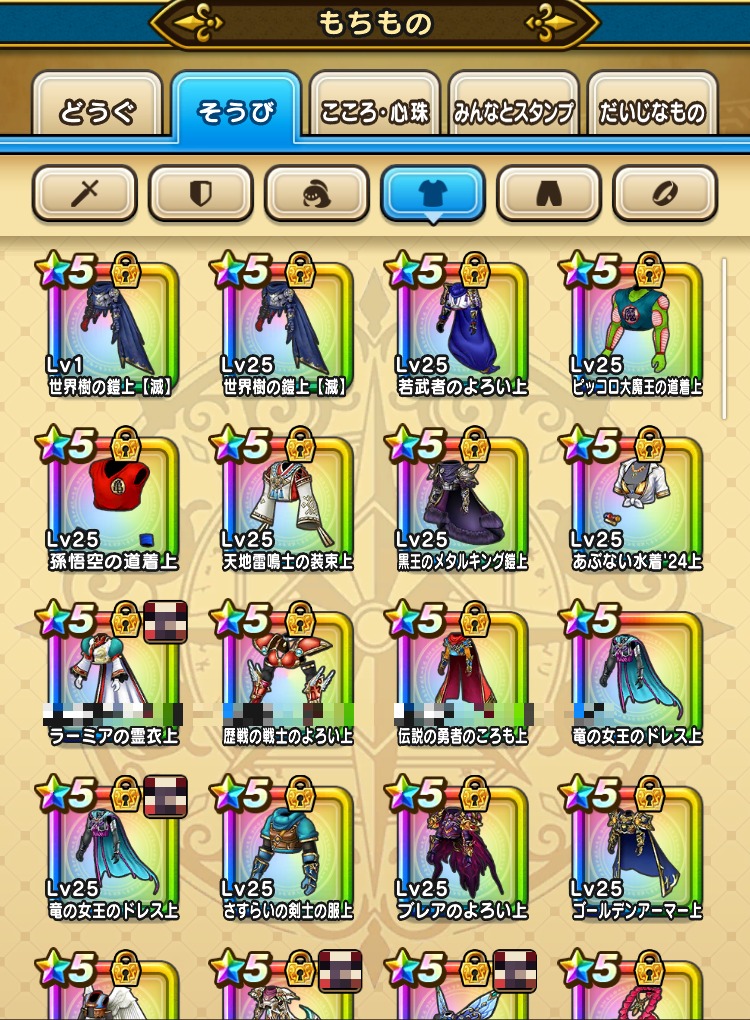Choose 天地雷鳴士の装束上
The width and height of the screenshot is (750, 1020).
pyautogui.click(x=285, y=503)
